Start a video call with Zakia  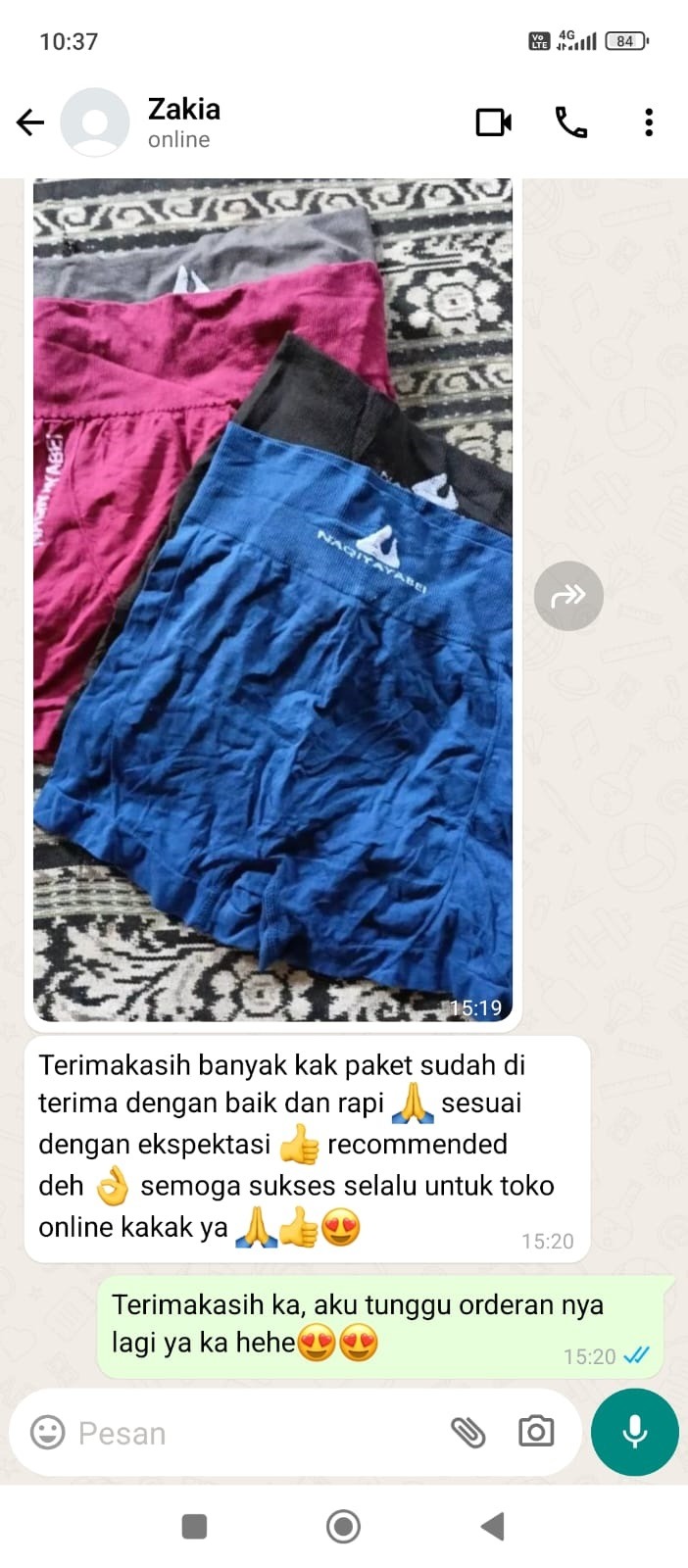[493, 122]
